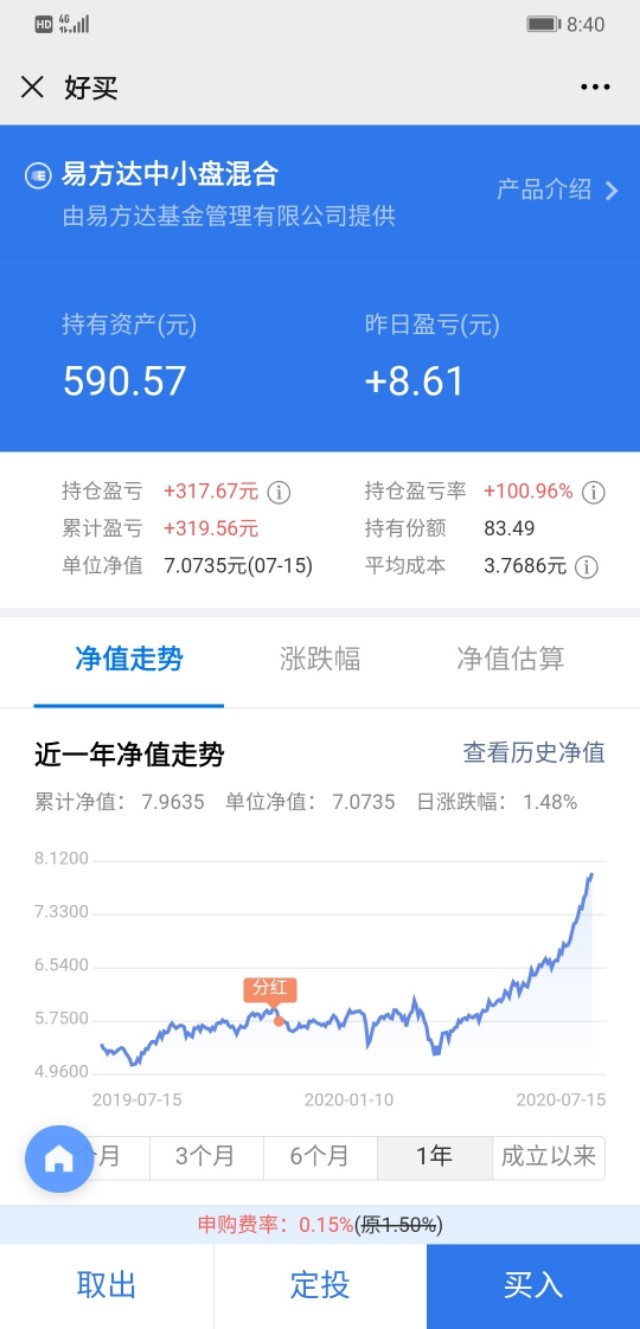Show the 3个月 chart range
Viewport: 640px width, 1329px height.
(206, 1157)
